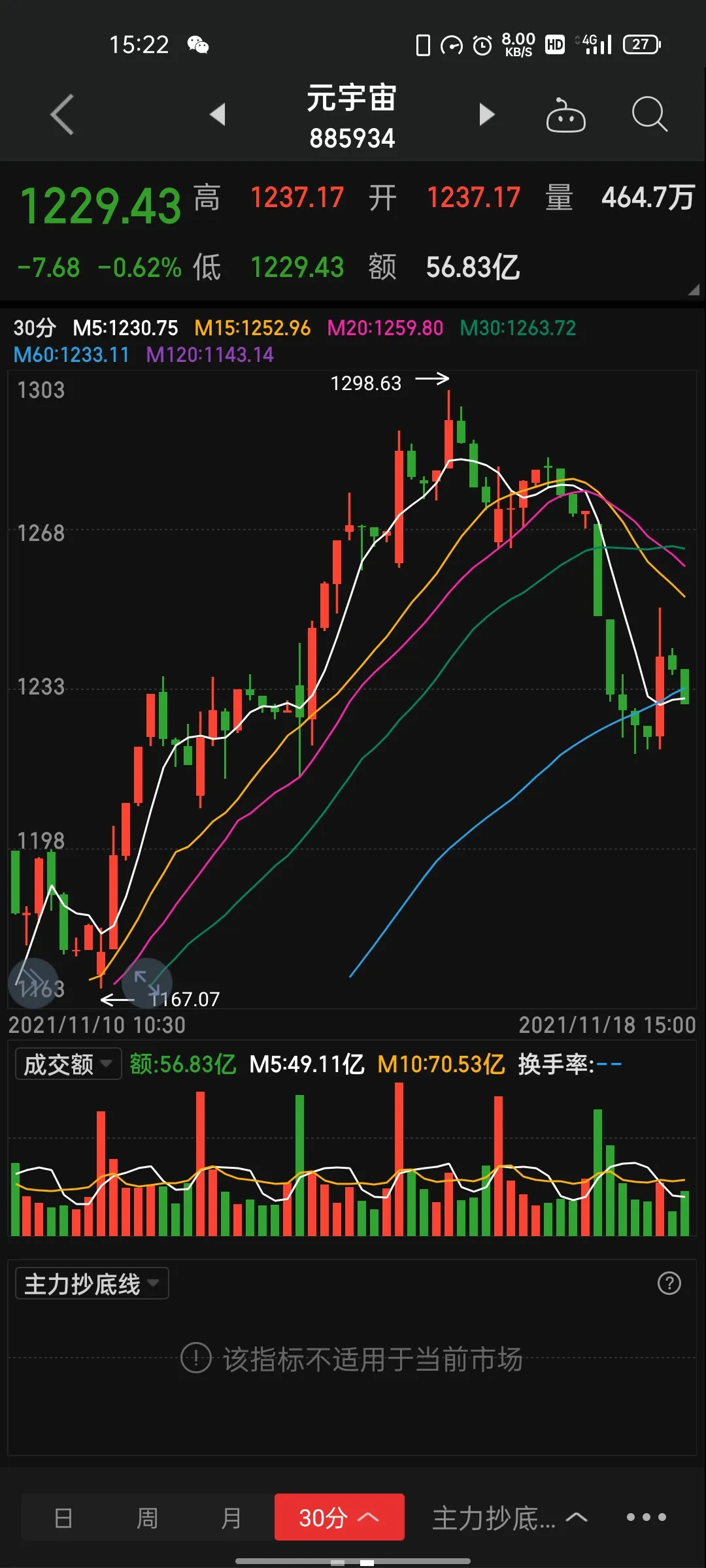This screenshot has width=706, height=1568.
Task: Switch to the next index with right triangle
Action: coord(486,114)
